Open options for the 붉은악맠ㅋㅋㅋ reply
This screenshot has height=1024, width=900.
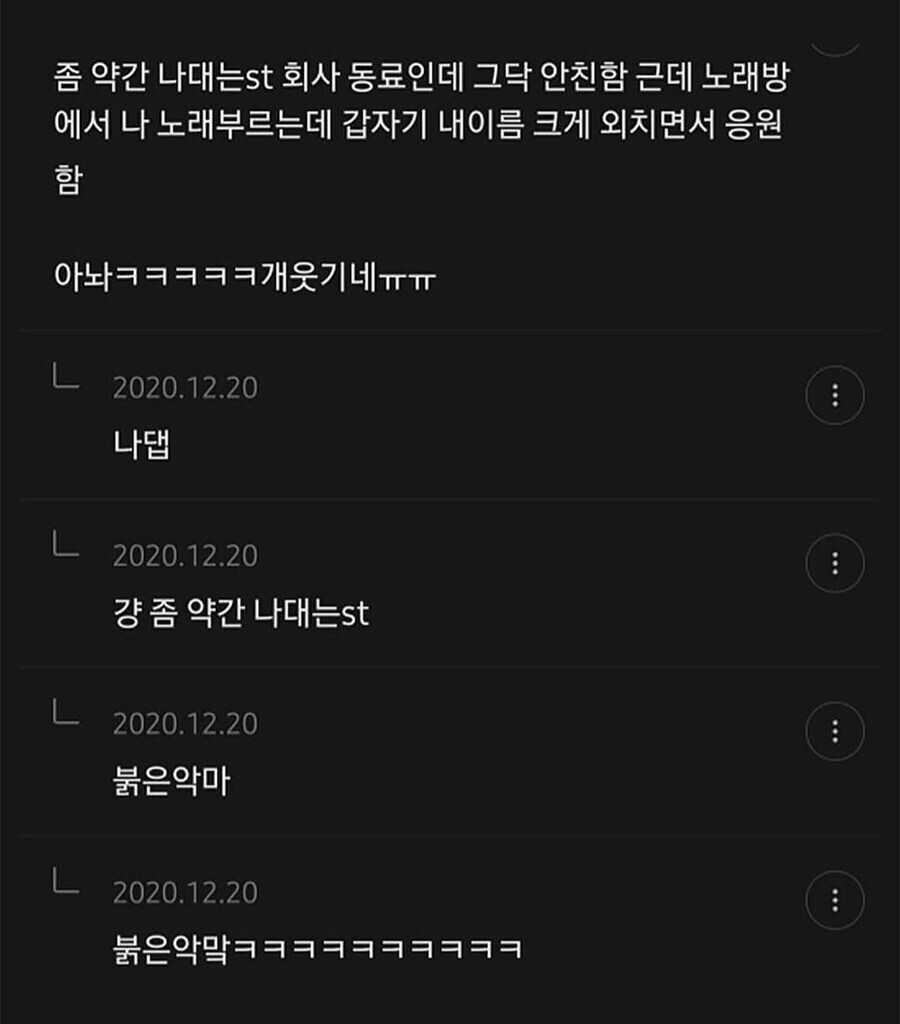pyautogui.click(x=834, y=900)
